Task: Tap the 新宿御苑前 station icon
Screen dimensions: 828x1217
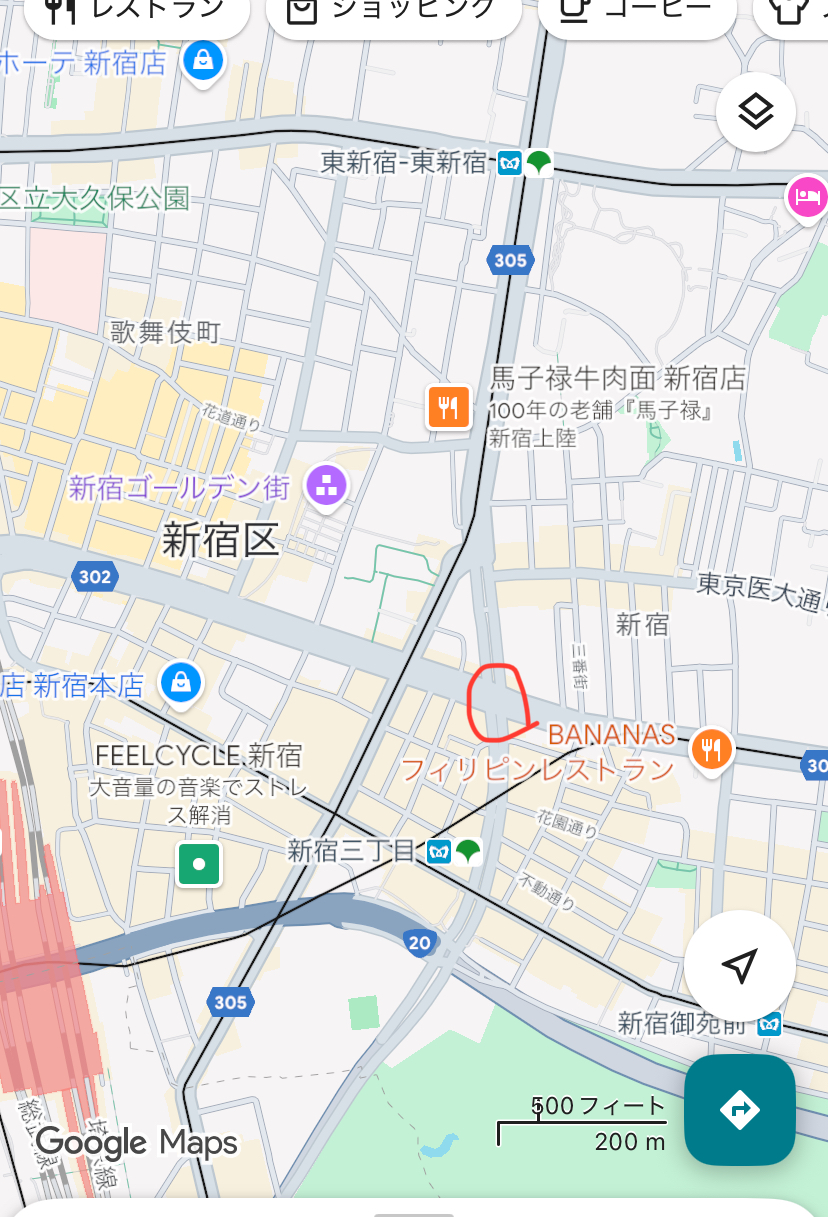Action: (x=769, y=1023)
